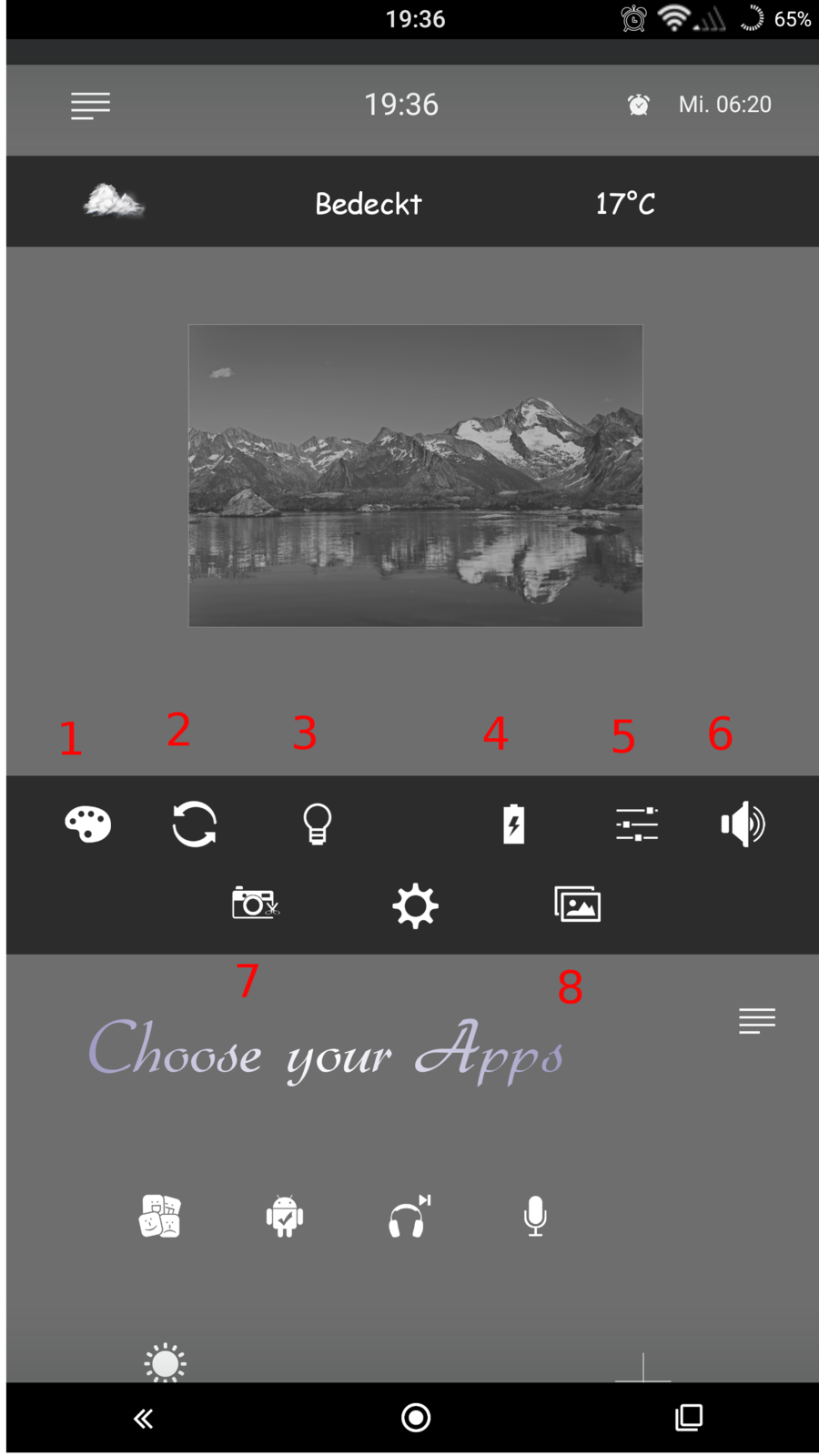Open the camera screenshot icon
Screen dimensions: 819x1456
coord(255,904)
